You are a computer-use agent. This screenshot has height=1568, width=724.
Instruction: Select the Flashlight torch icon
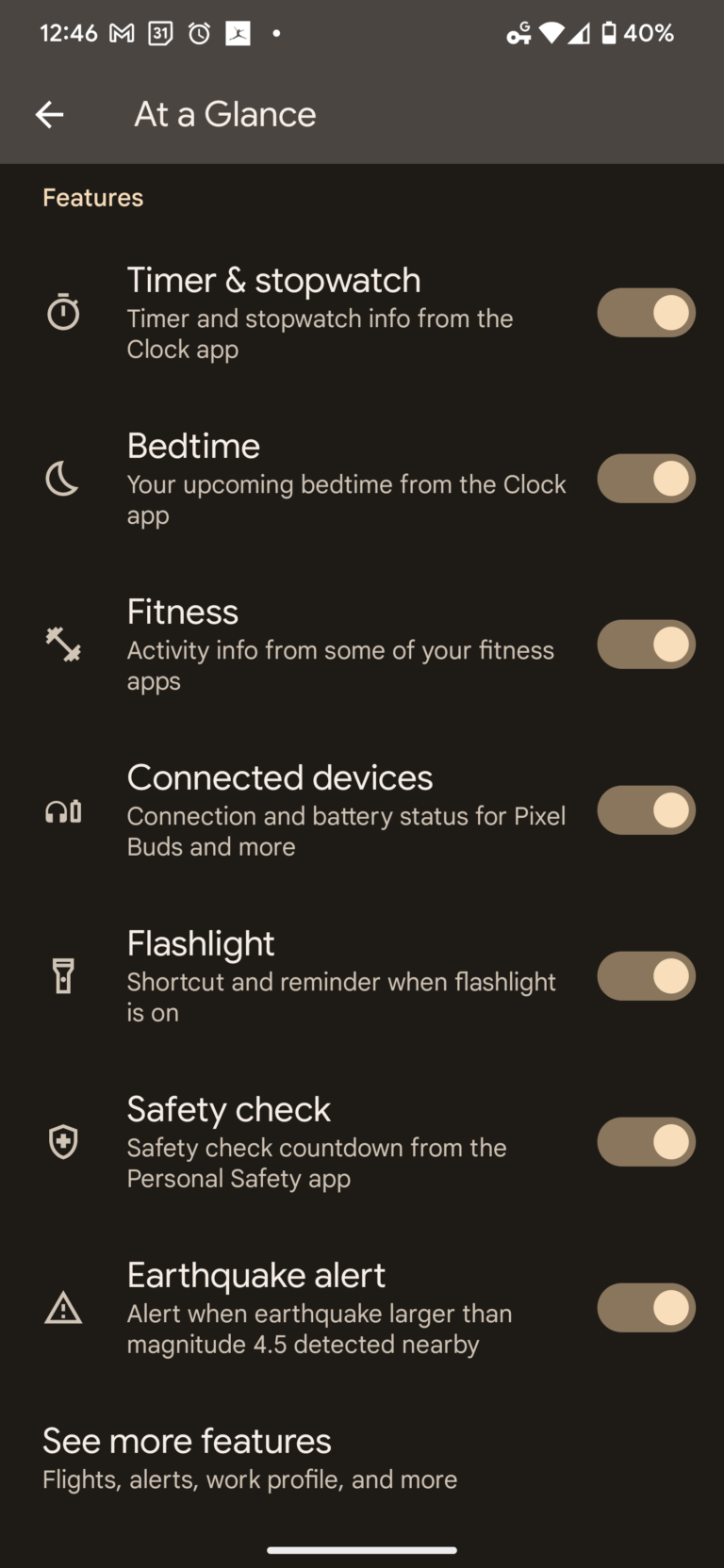(63, 975)
